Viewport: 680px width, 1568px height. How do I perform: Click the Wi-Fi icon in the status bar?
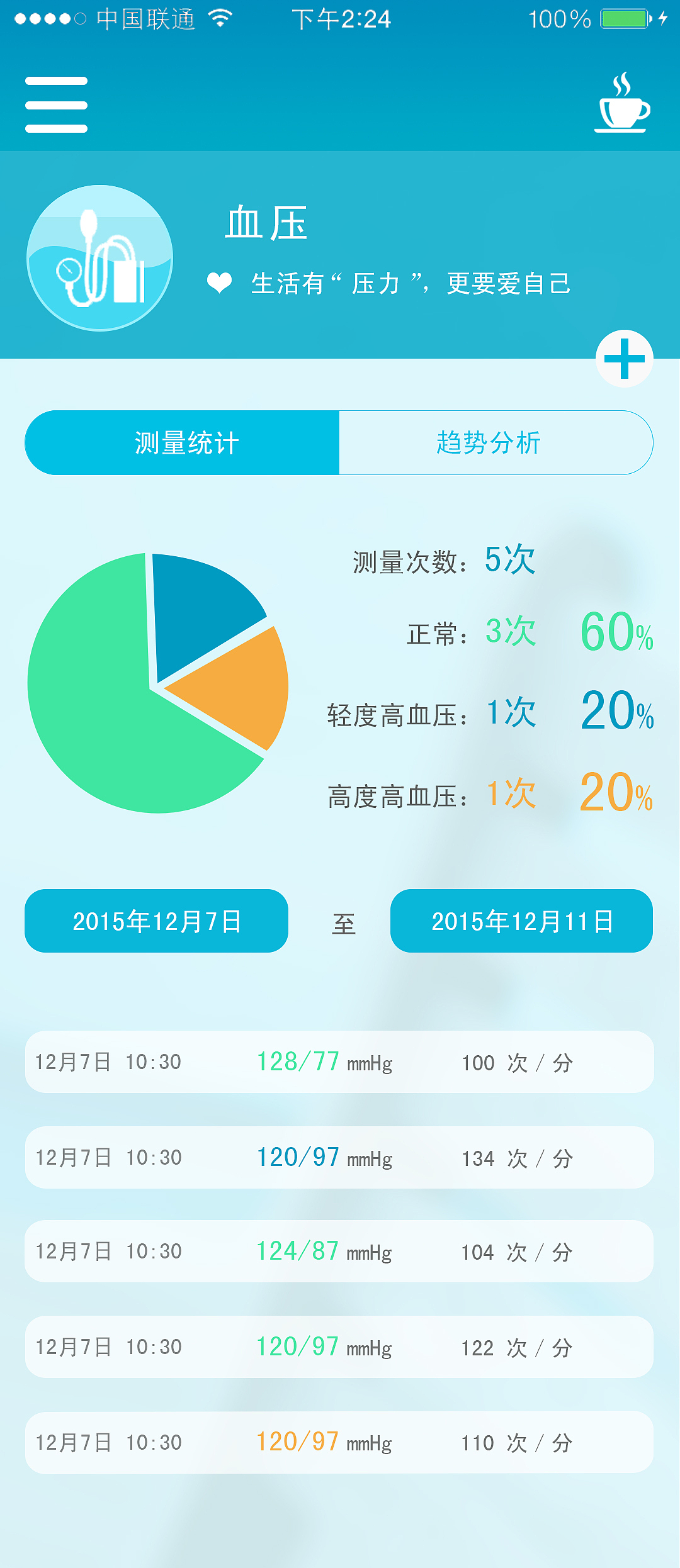(x=218, y=18)
